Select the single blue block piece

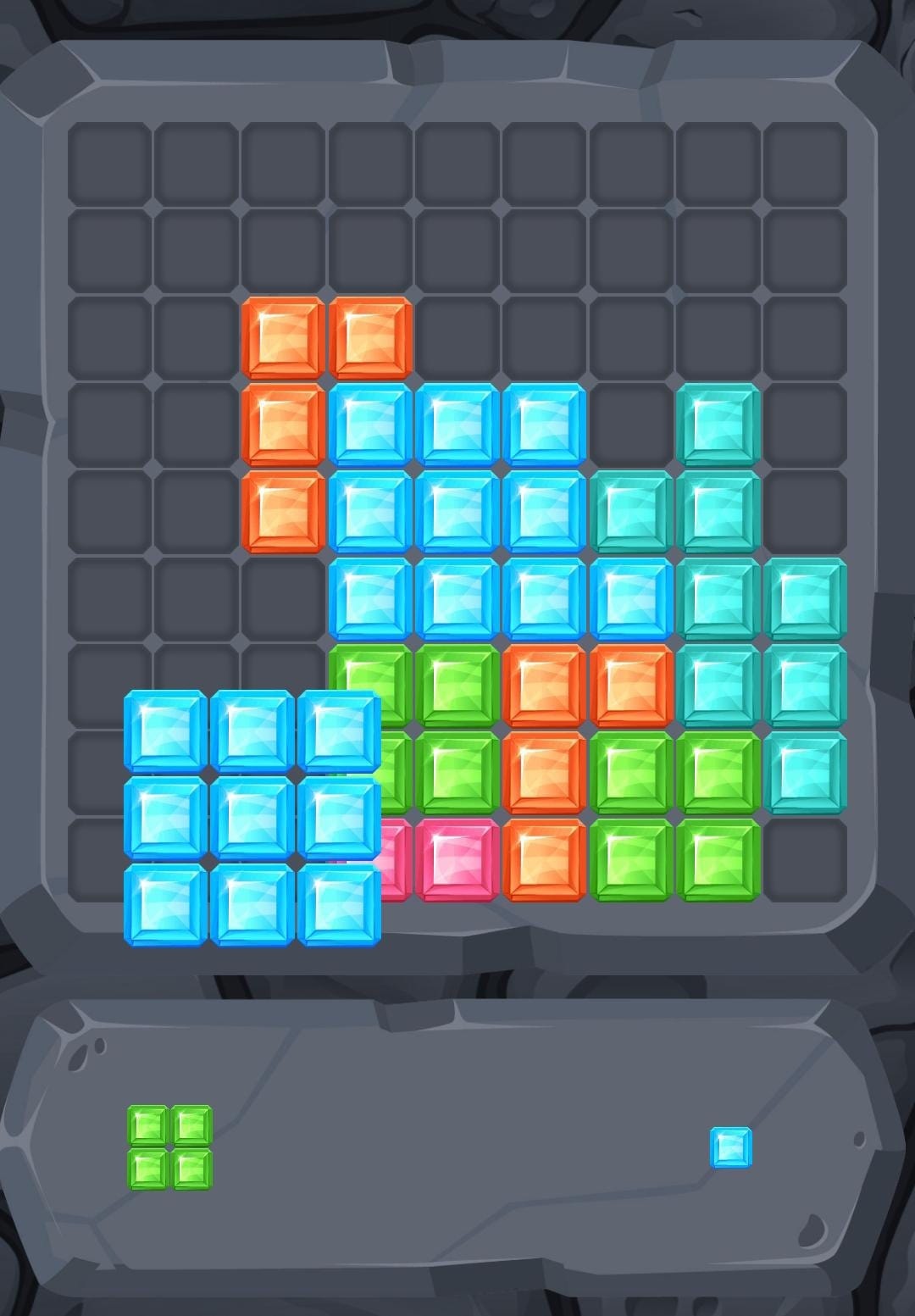point(730,1147)
